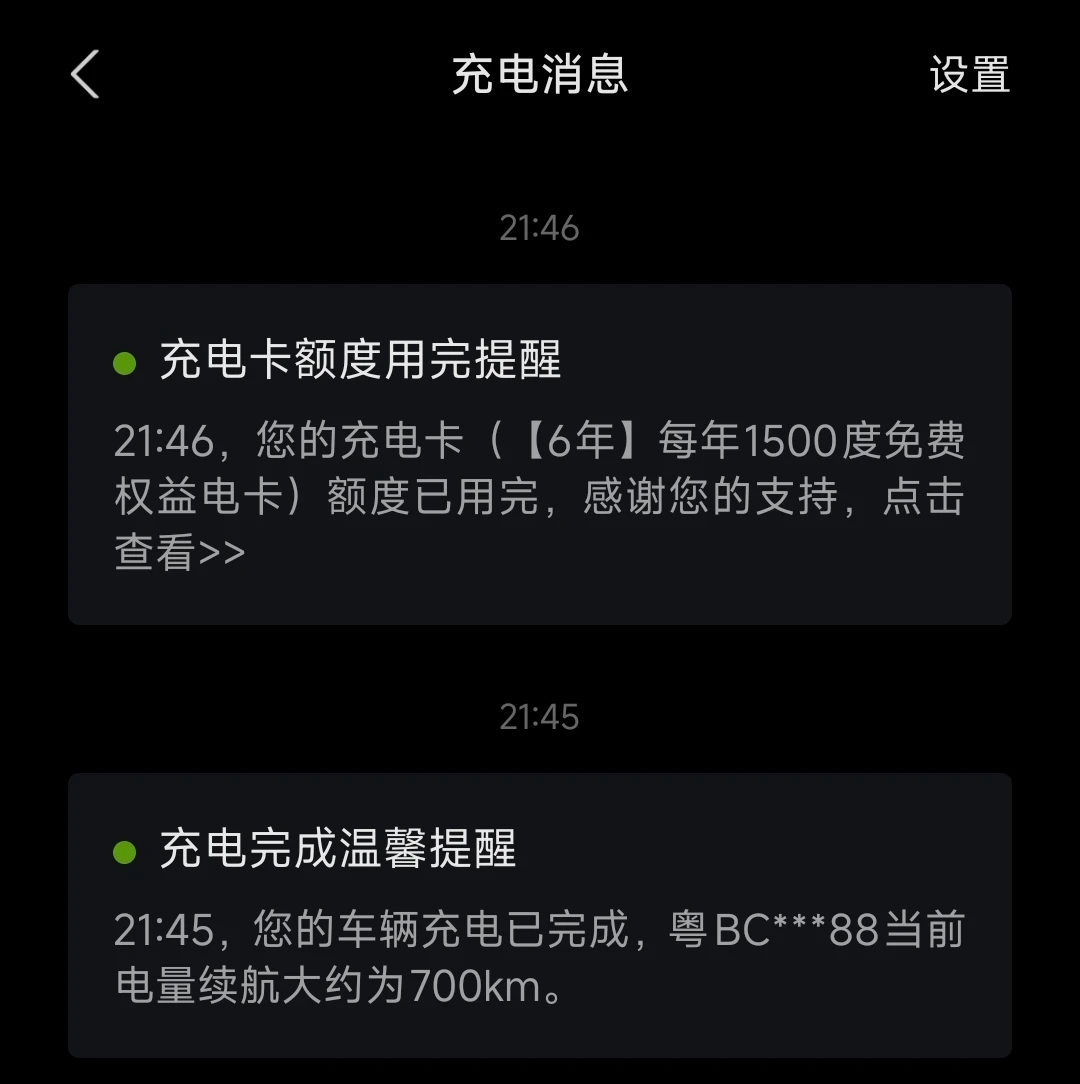
Task: Open the 充电完成温馨提醒 message
Action: (539, 915)
